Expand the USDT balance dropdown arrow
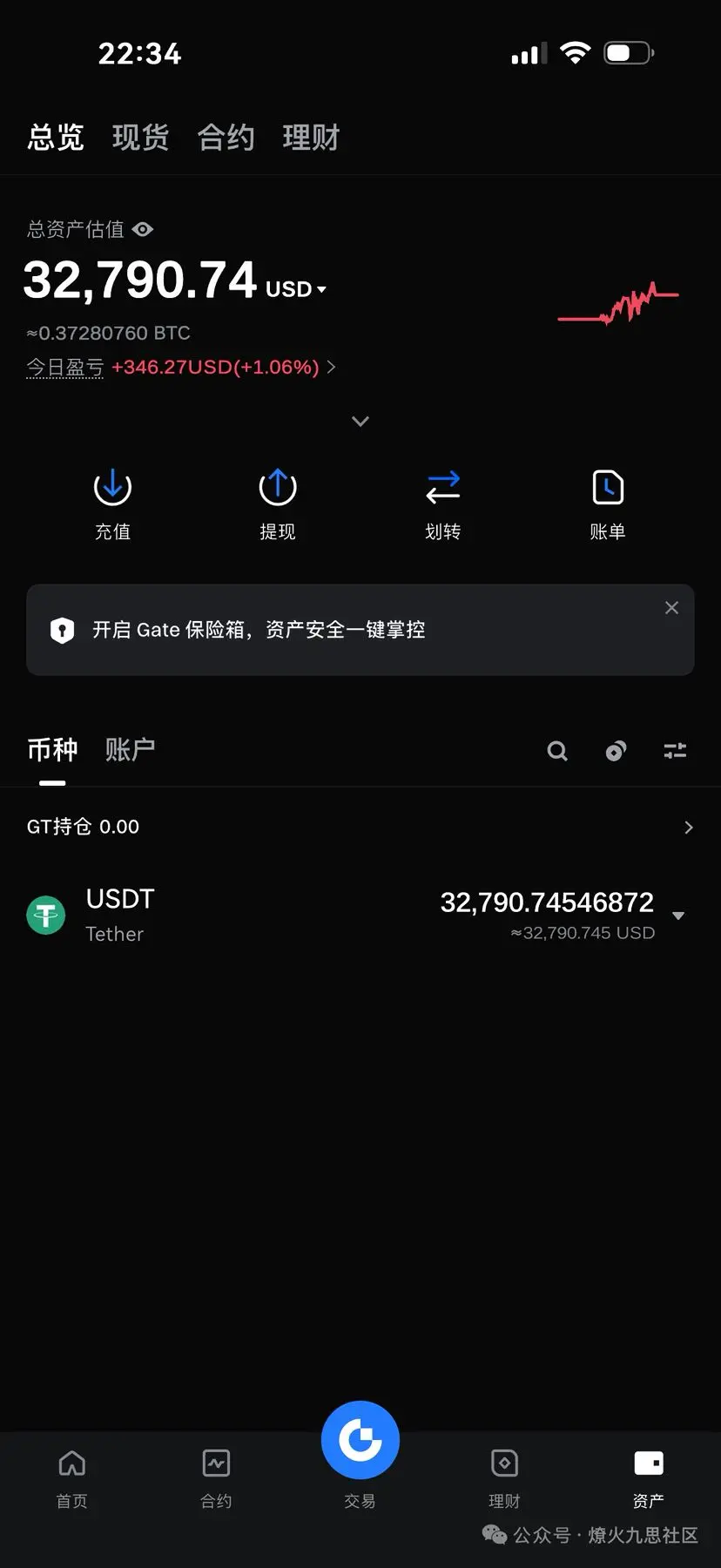The width and height of the screenshot is (721, 1568). (x=678, y=916)
